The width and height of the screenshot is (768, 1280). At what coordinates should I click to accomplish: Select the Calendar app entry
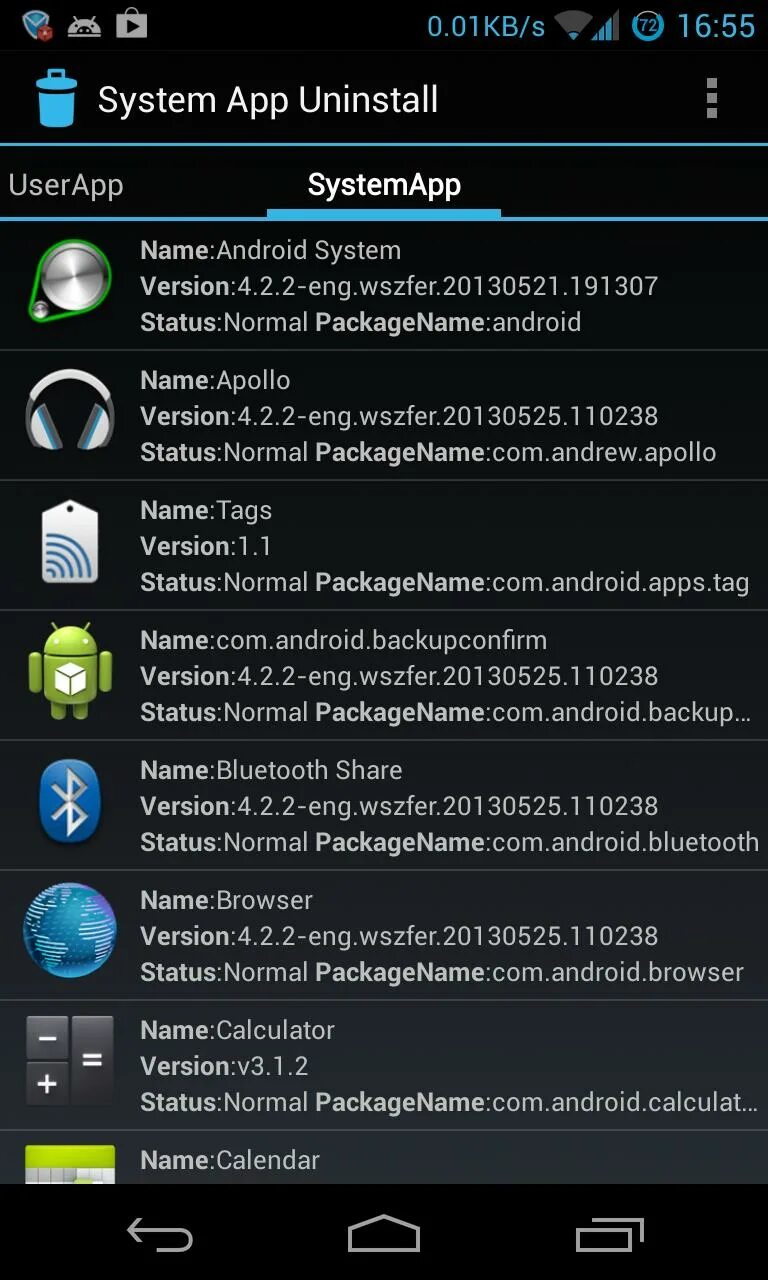coord(384,1158)
